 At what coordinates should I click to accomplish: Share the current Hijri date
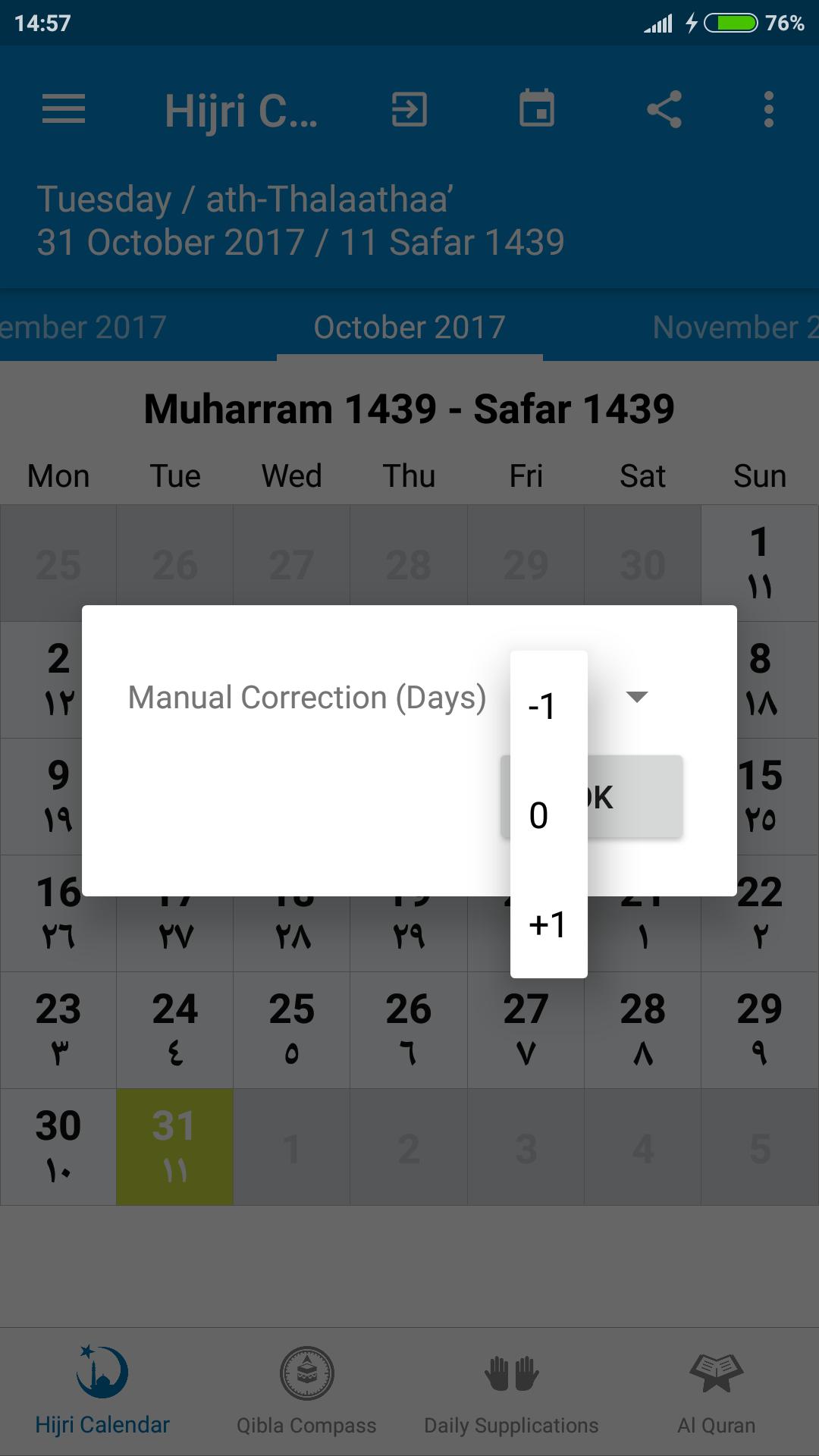(664, 110)
